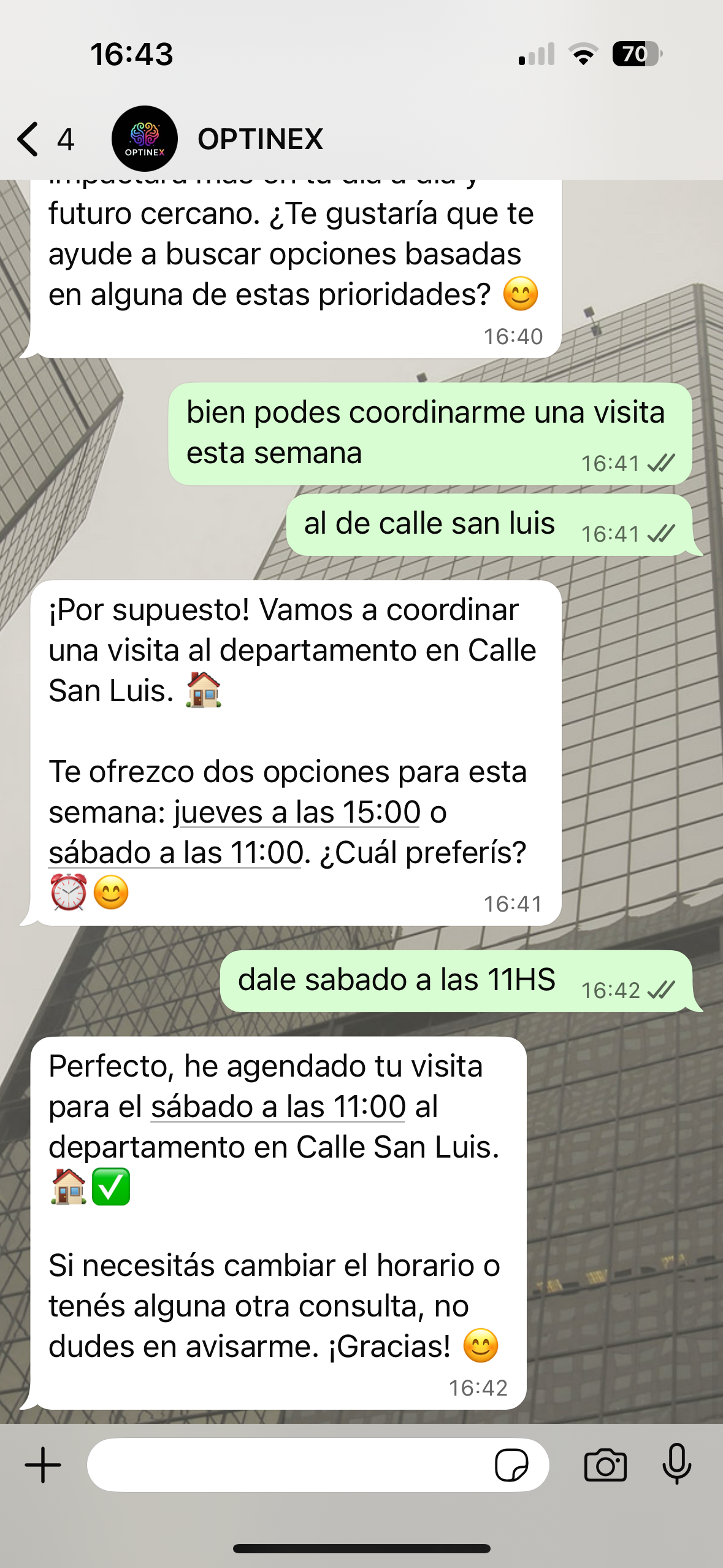Screen dimensions: 723x1568
Task: Open the sticker picker icon
Action: point(511,1465)
